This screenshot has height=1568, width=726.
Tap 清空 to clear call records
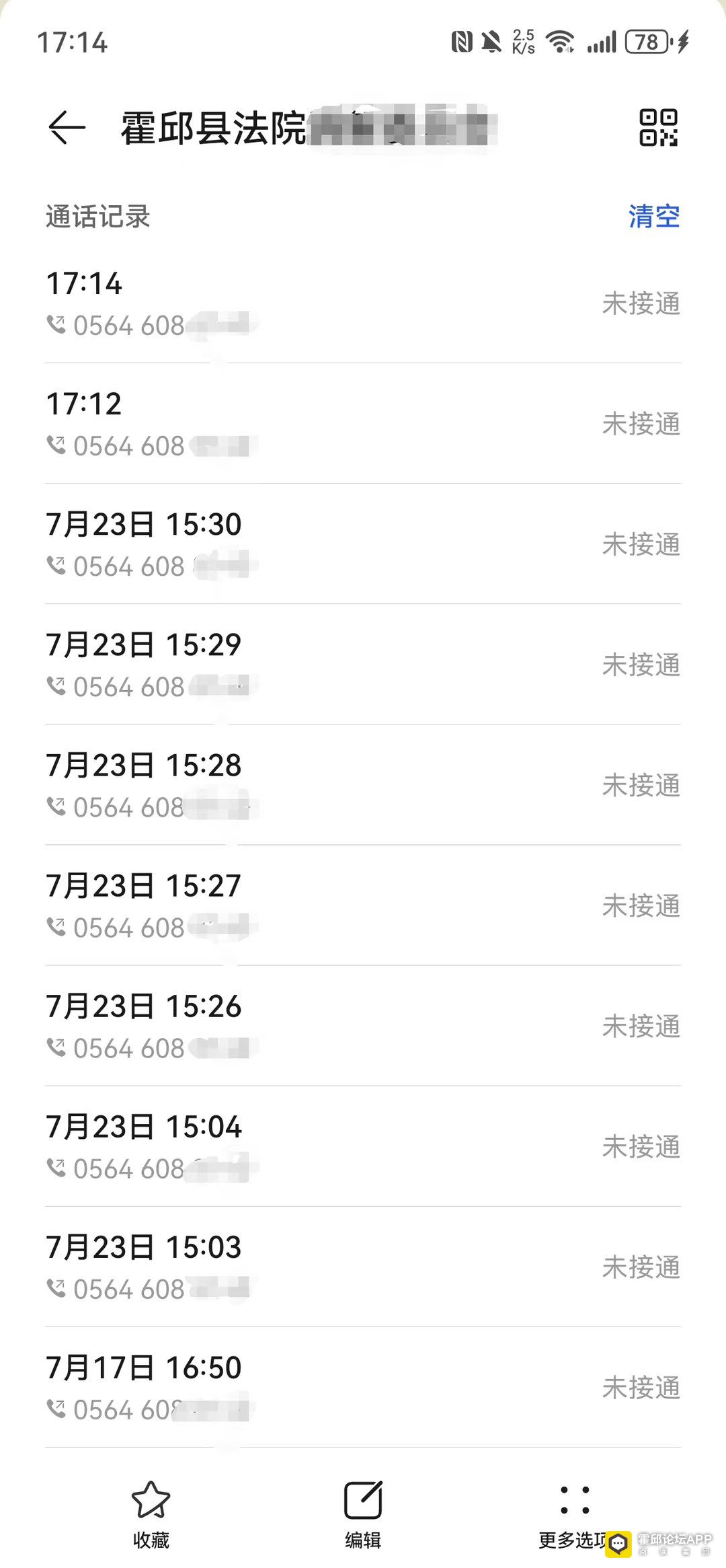pos(654,217)
